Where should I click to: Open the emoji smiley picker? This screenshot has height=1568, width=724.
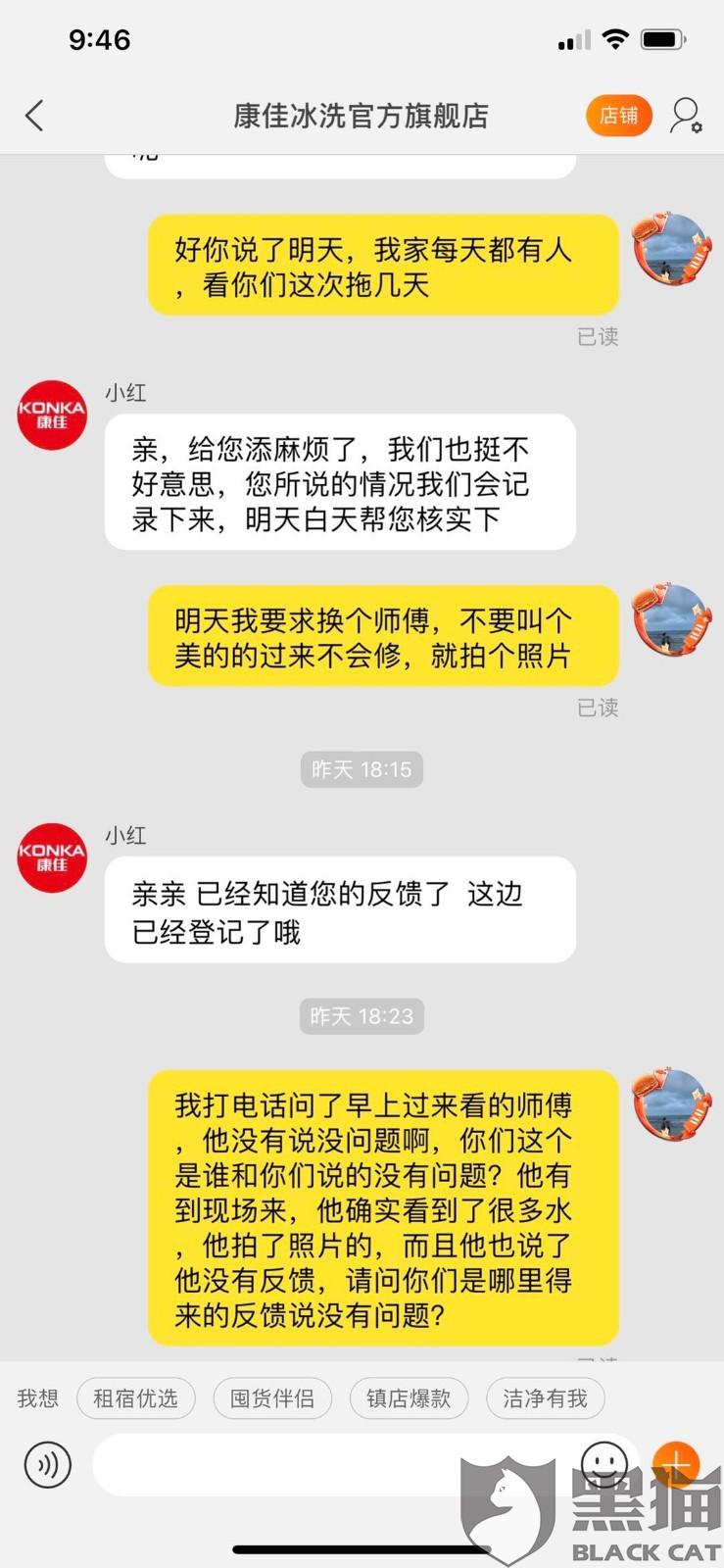[x=604, y=1465]
